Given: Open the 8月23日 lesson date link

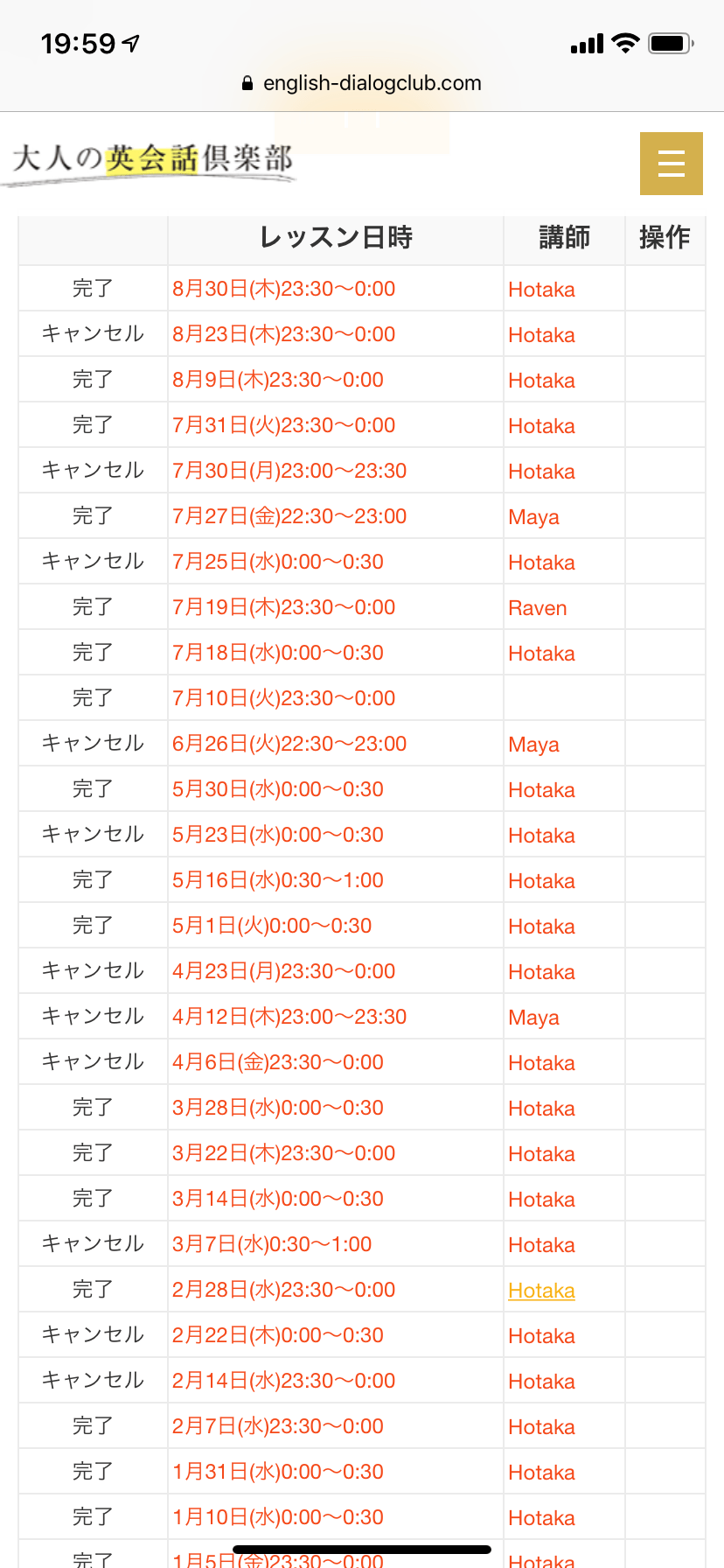Looking at the screenshot, I should tap(283, 334).
